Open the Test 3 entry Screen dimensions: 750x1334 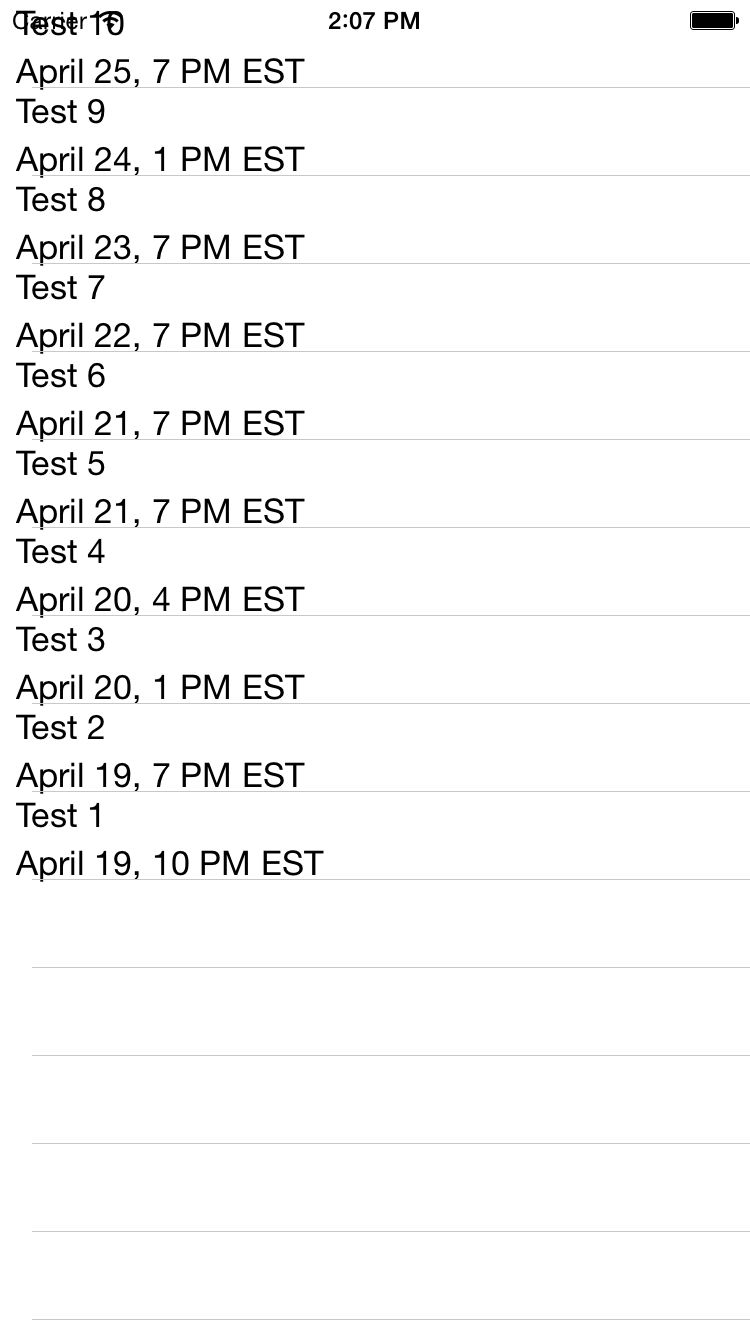375,660
